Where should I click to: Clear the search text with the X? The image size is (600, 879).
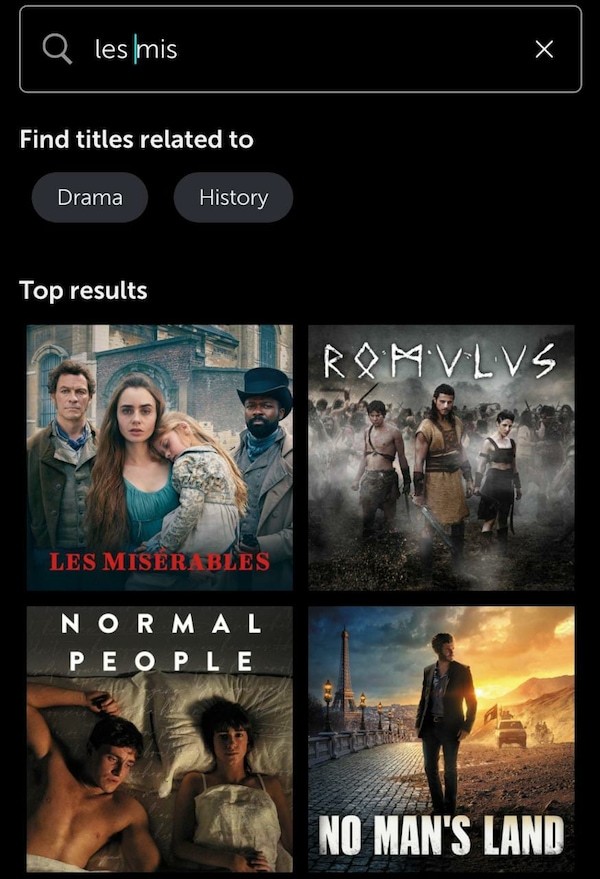point(544,49)
